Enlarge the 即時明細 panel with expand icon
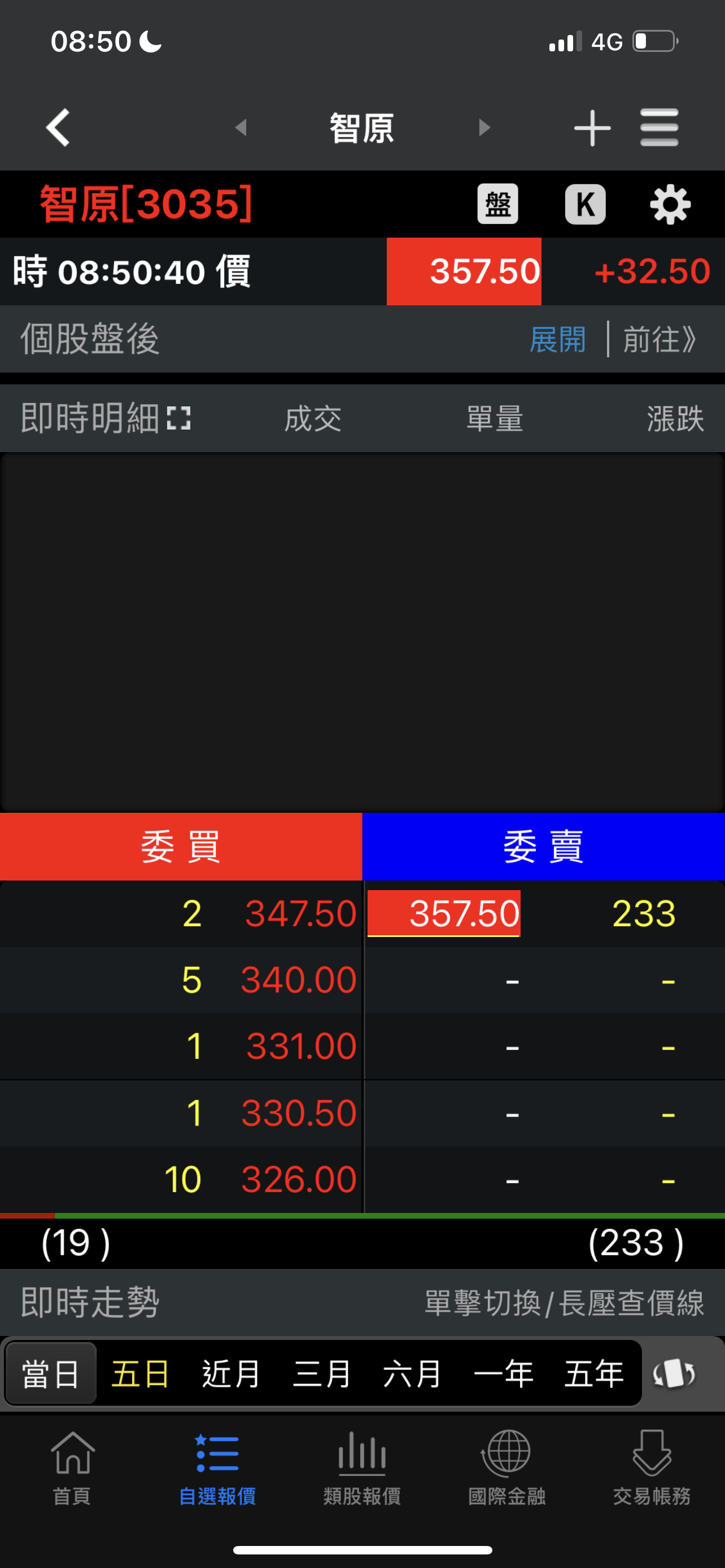Viewport: 725px width, 1568px height. point(178,418)
